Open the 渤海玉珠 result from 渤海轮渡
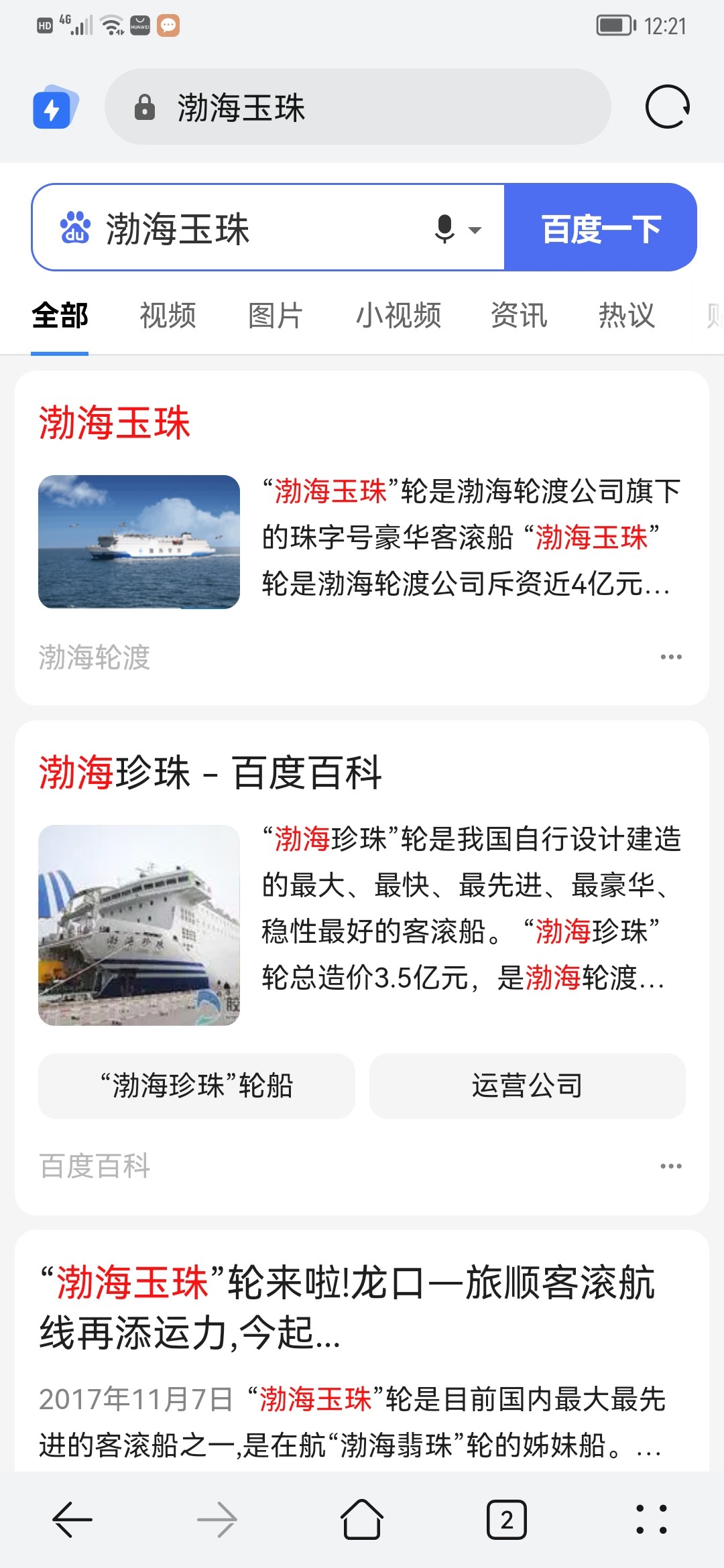The width and height of the screenshot is (724, 1568). tap(115, 423)
